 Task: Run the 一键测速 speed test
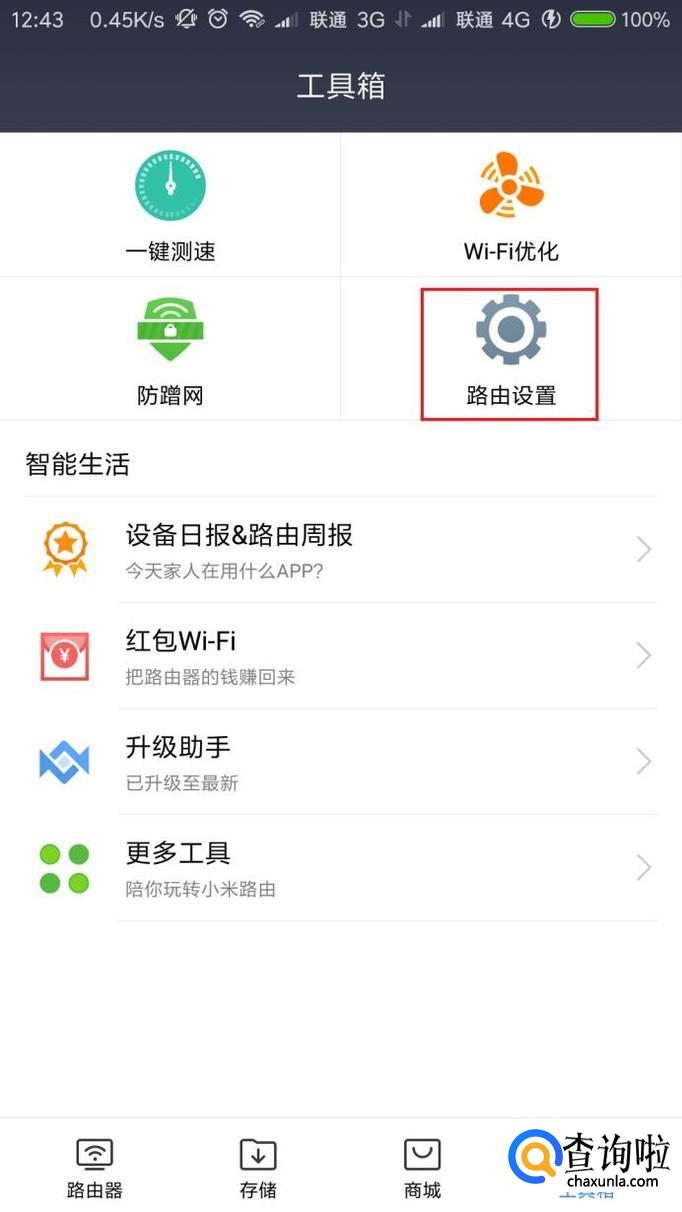coord(170,205)
